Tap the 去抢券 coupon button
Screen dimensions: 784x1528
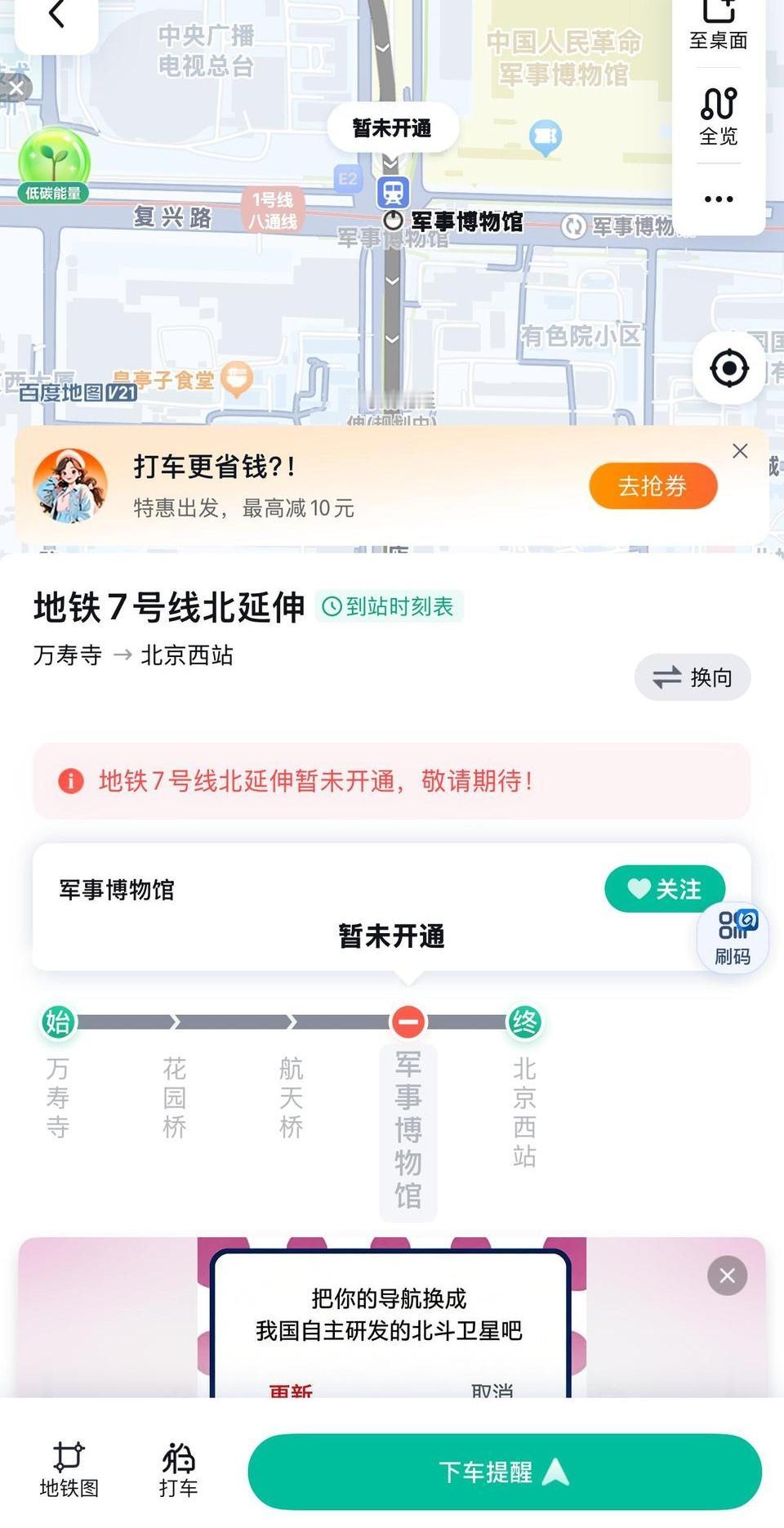[653, 485]
